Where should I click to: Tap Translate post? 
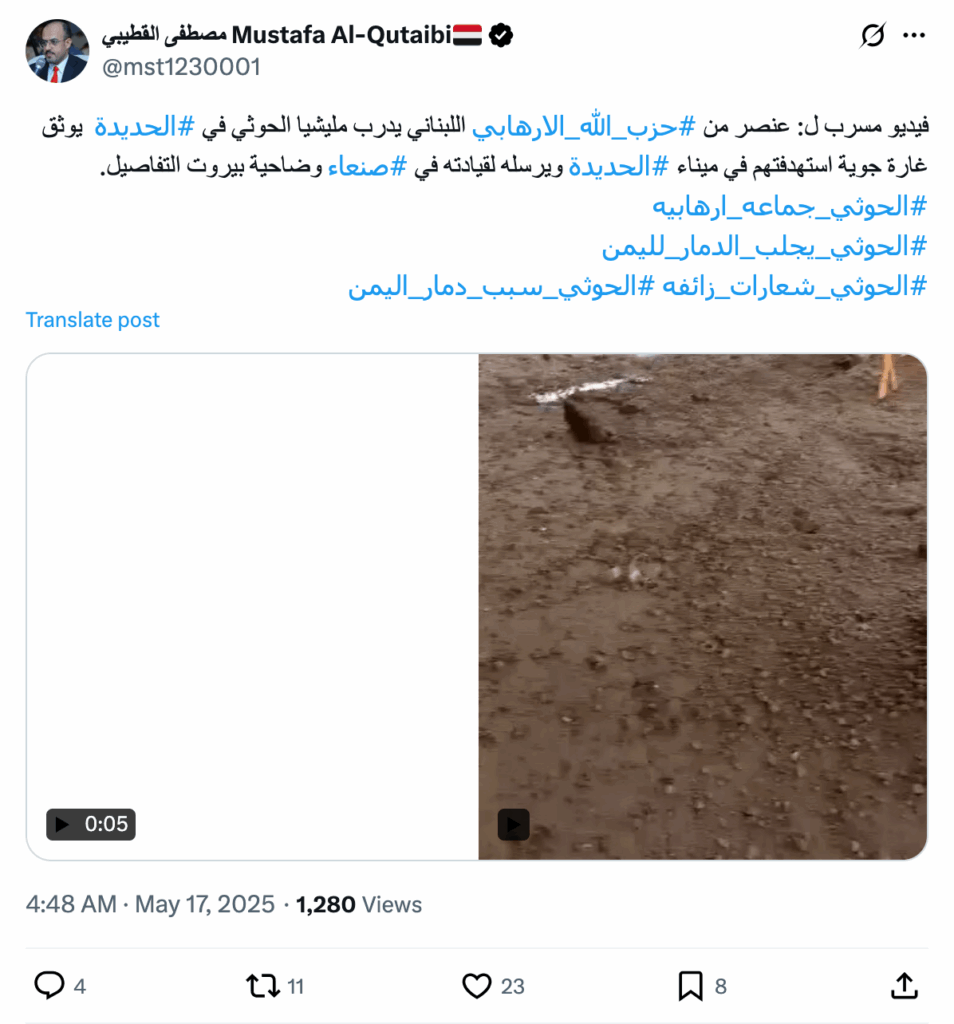coord(92,320)
